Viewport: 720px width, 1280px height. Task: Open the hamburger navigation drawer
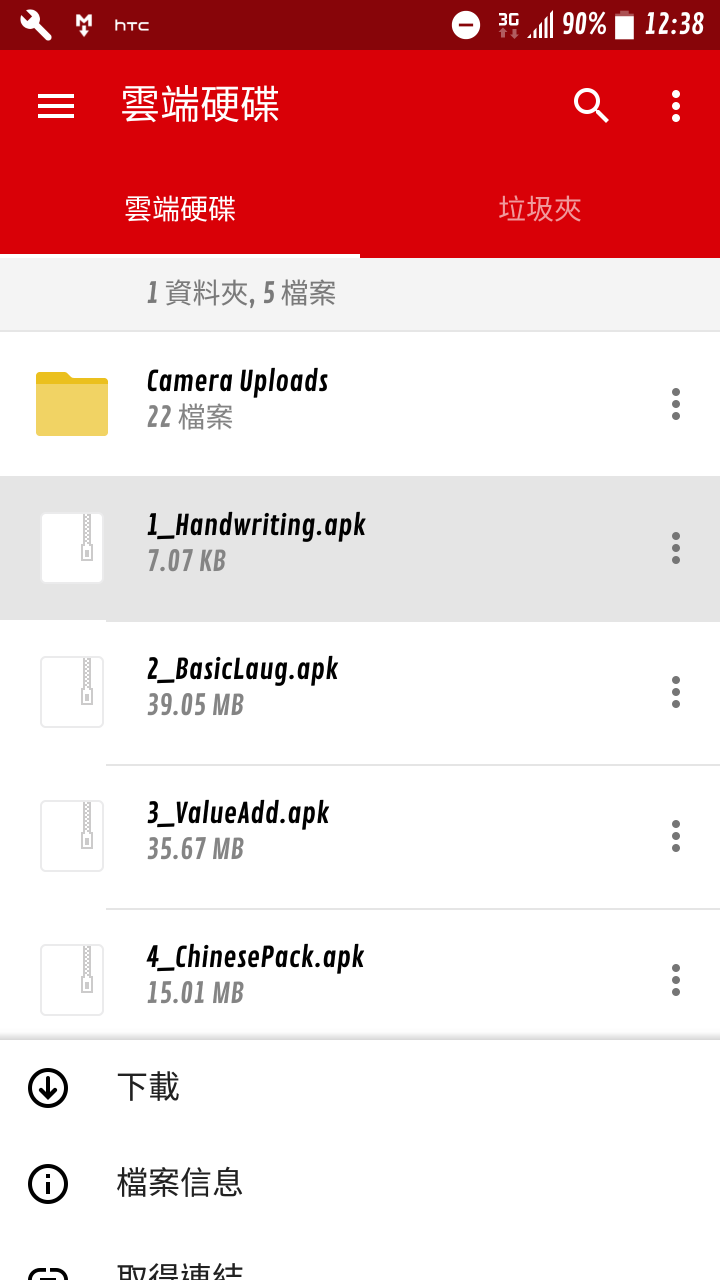click(56, 106)
